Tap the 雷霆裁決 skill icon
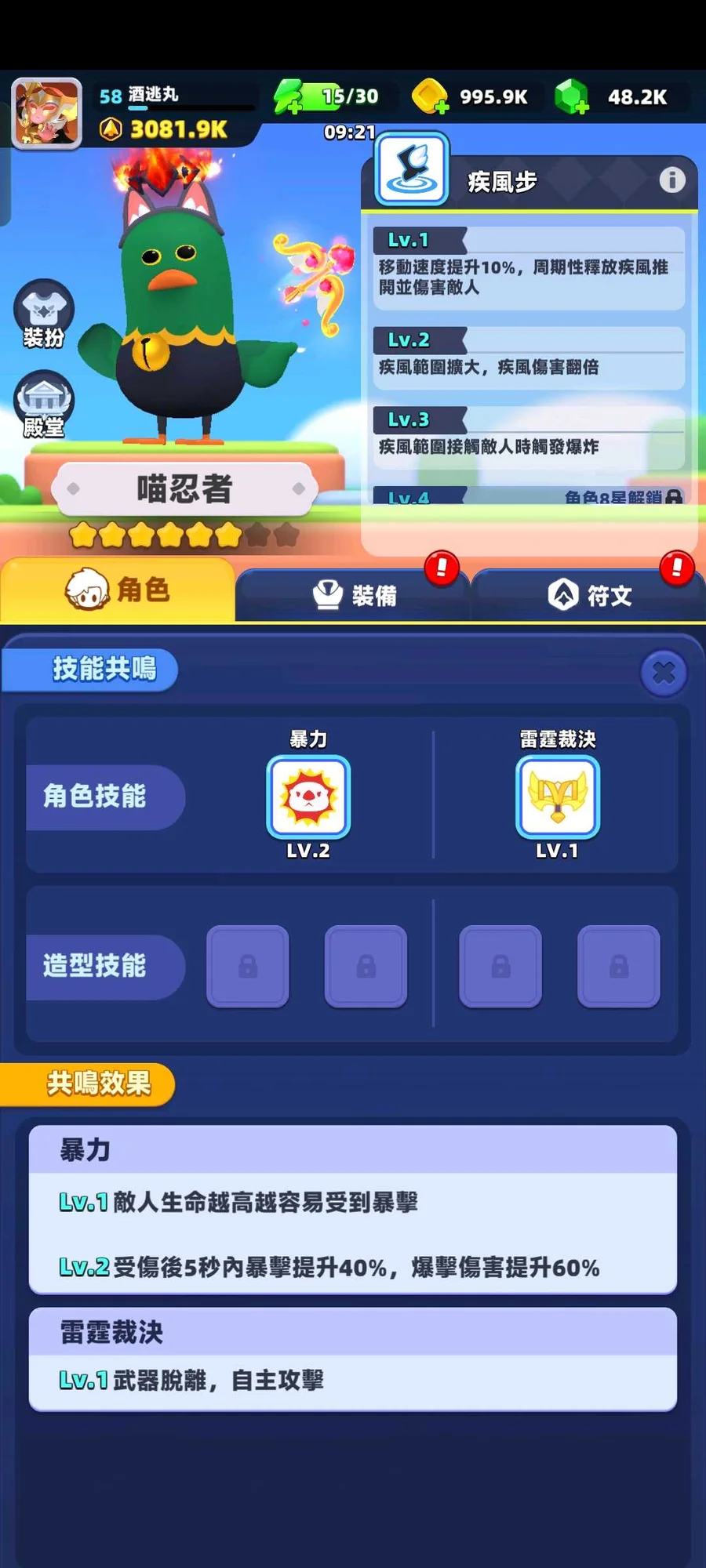This screenshot has width=706, height=1568. pyautogui.click(x=557, y=797)
